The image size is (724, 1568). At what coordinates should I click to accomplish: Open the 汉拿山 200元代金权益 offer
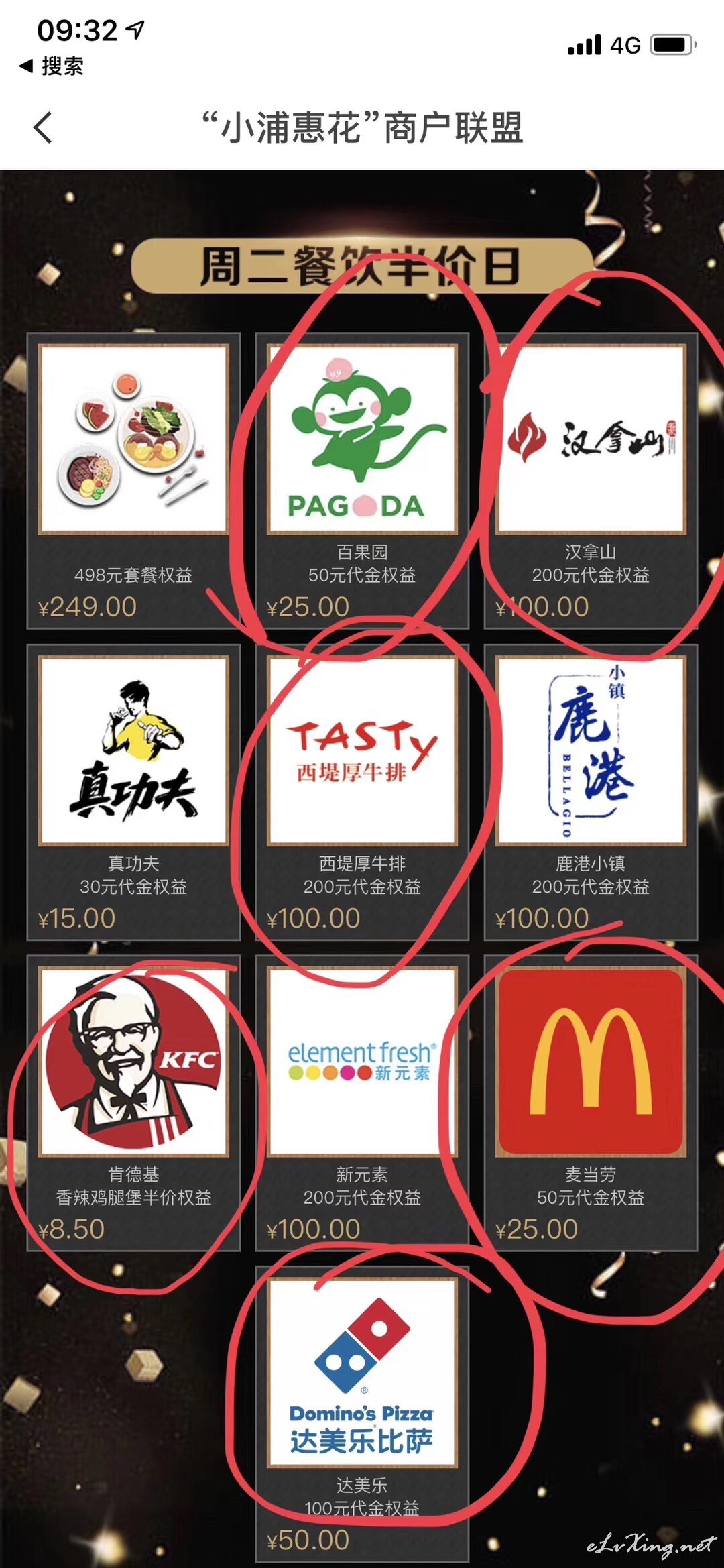(x=591, y=481)
